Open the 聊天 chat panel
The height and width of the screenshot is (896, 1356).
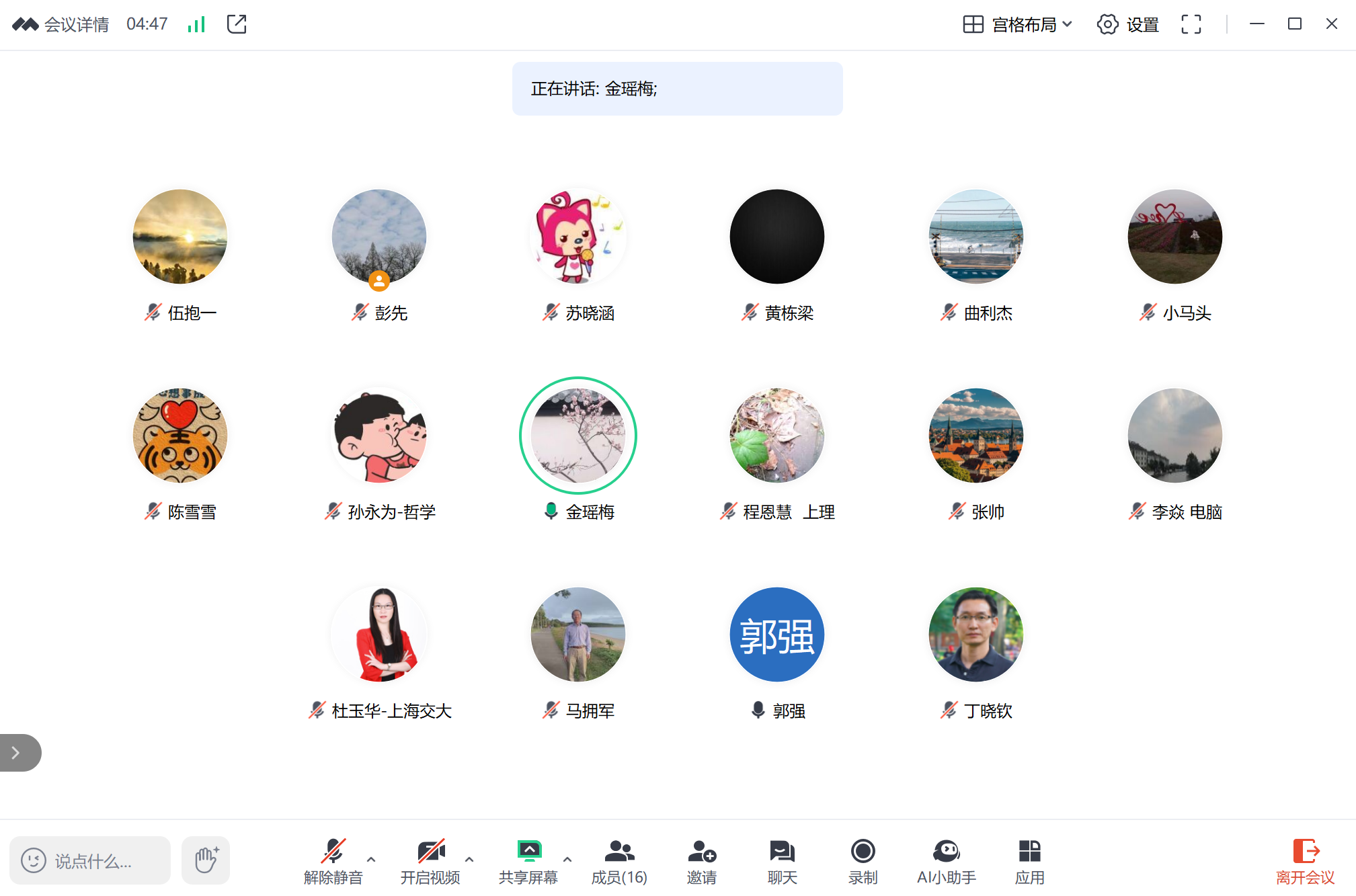click(x=782, y=861)
